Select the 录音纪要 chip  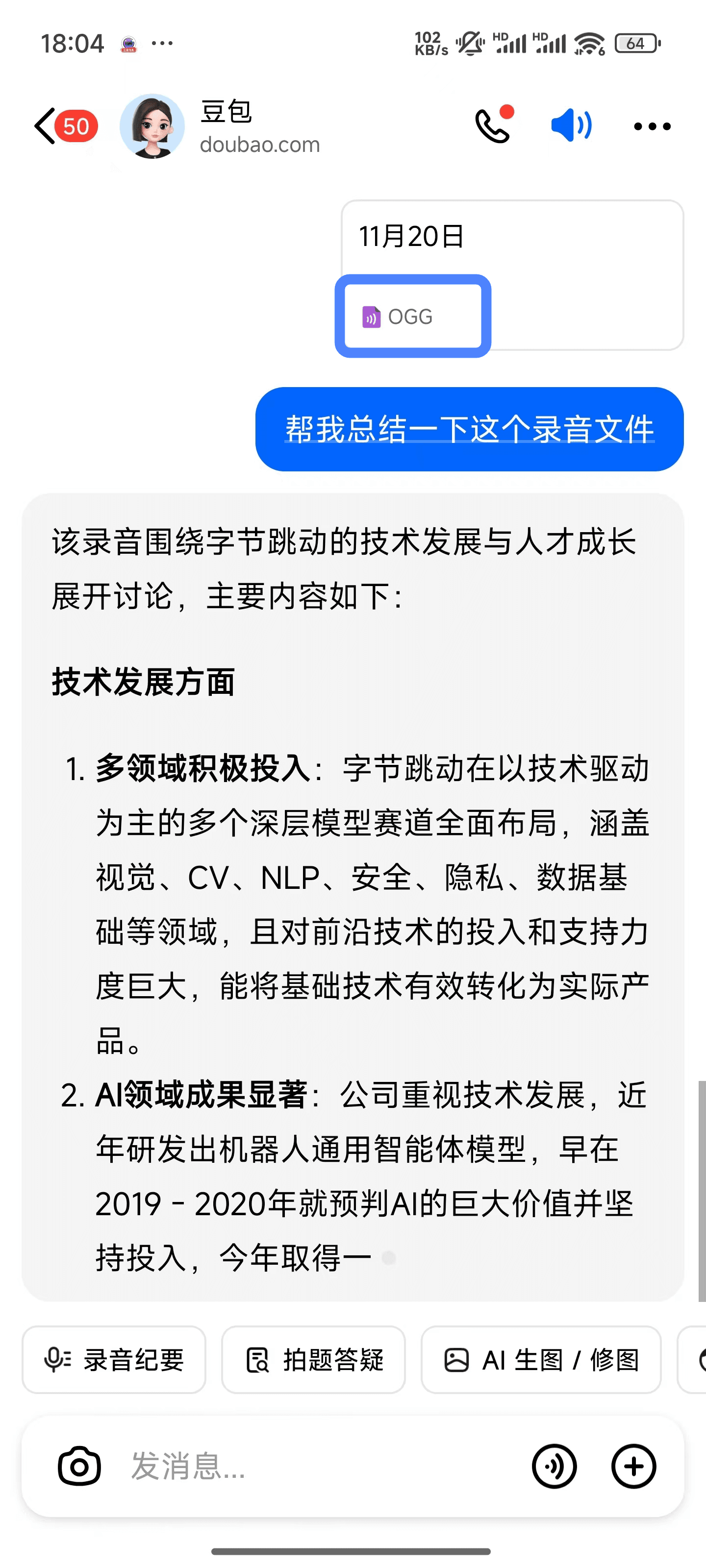(x=114, y=1359)
